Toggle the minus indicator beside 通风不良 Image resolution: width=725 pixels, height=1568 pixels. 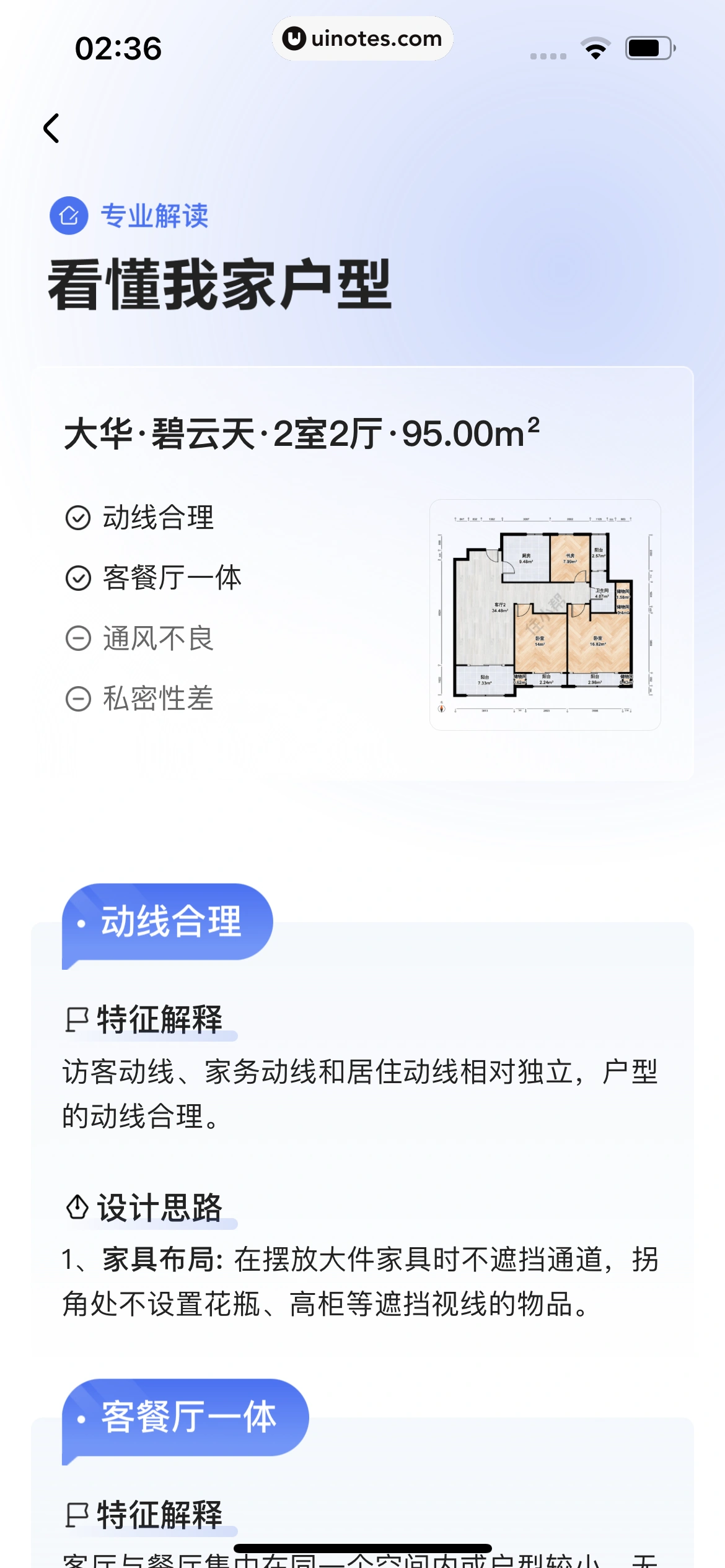77,638
